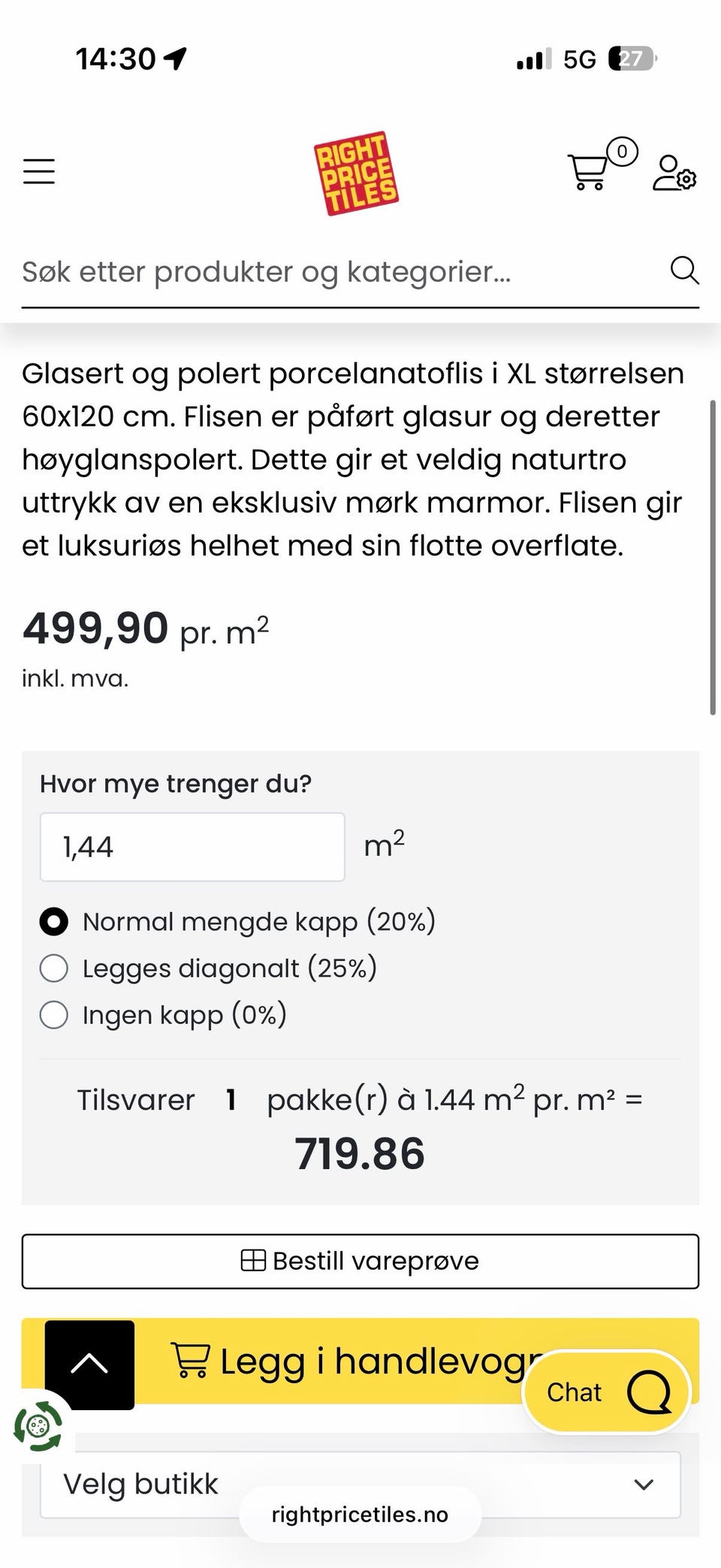This screenshot has height=1568, width=721.
Task: Select Legges diagonalt (25%)
Action: pyautogui.click(x=208, y=968)
